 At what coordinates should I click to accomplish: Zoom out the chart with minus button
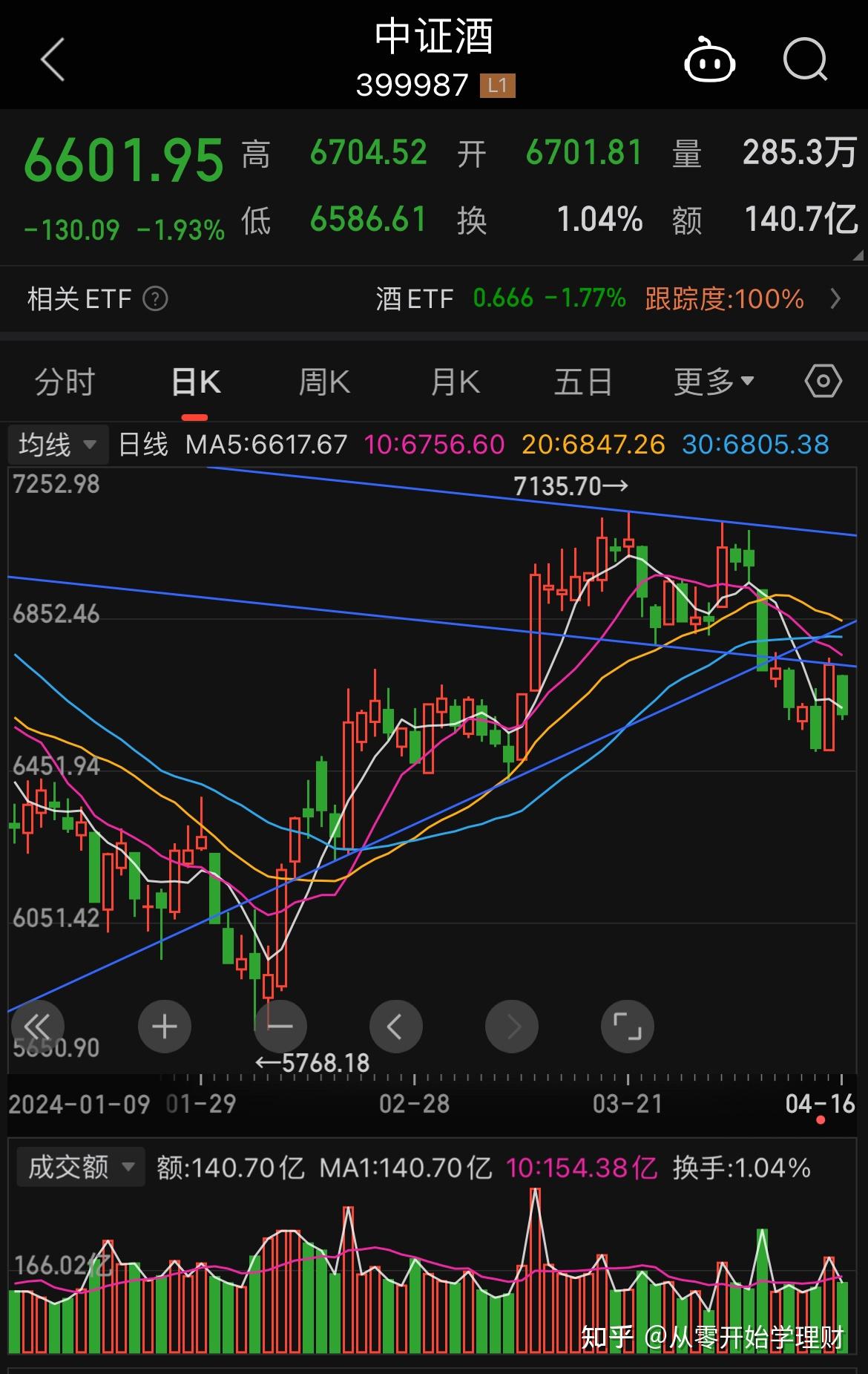tap(280, 1027)
